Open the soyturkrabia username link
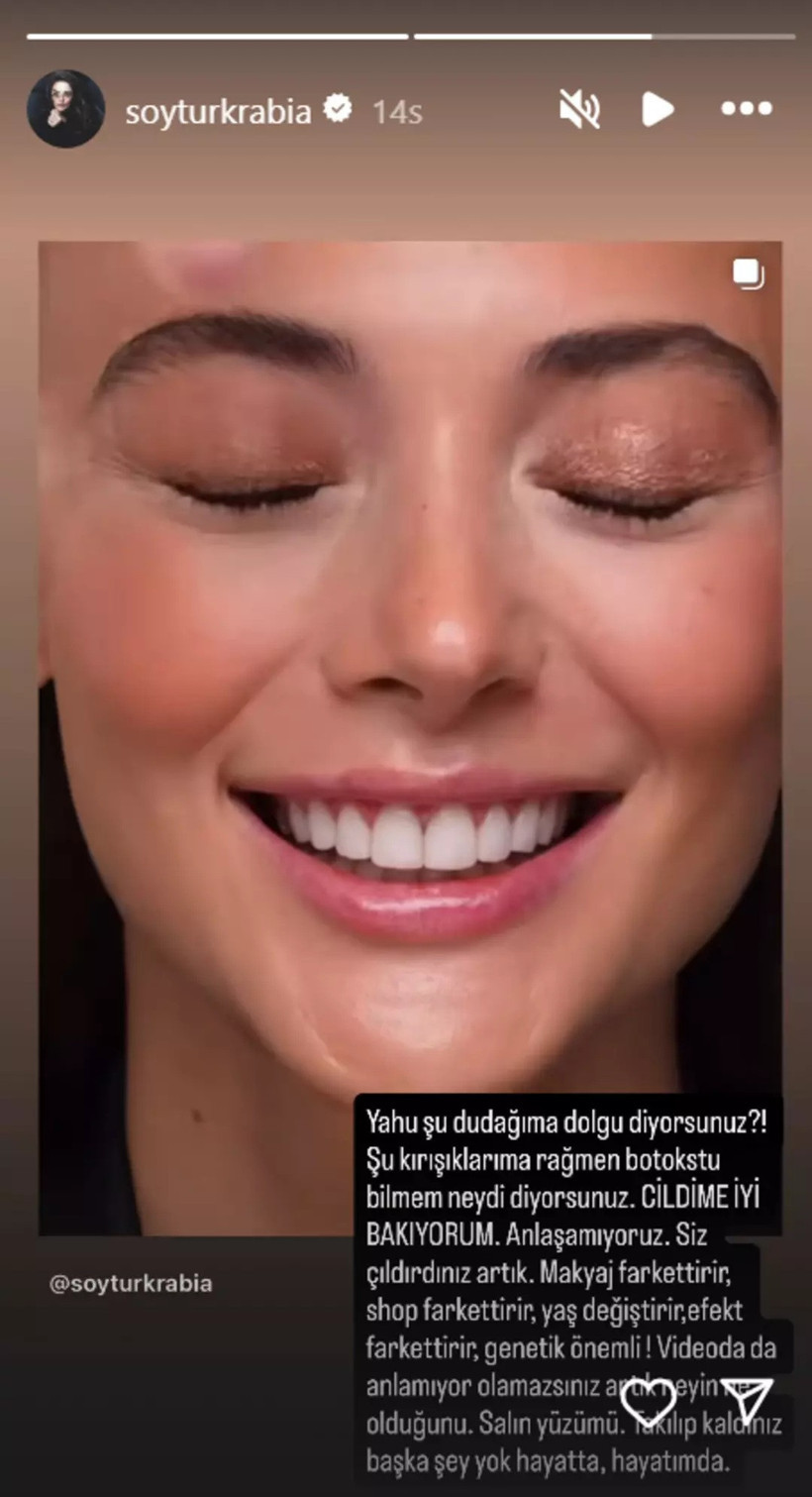Screen dimensions: 812x1497 point(218,111)
